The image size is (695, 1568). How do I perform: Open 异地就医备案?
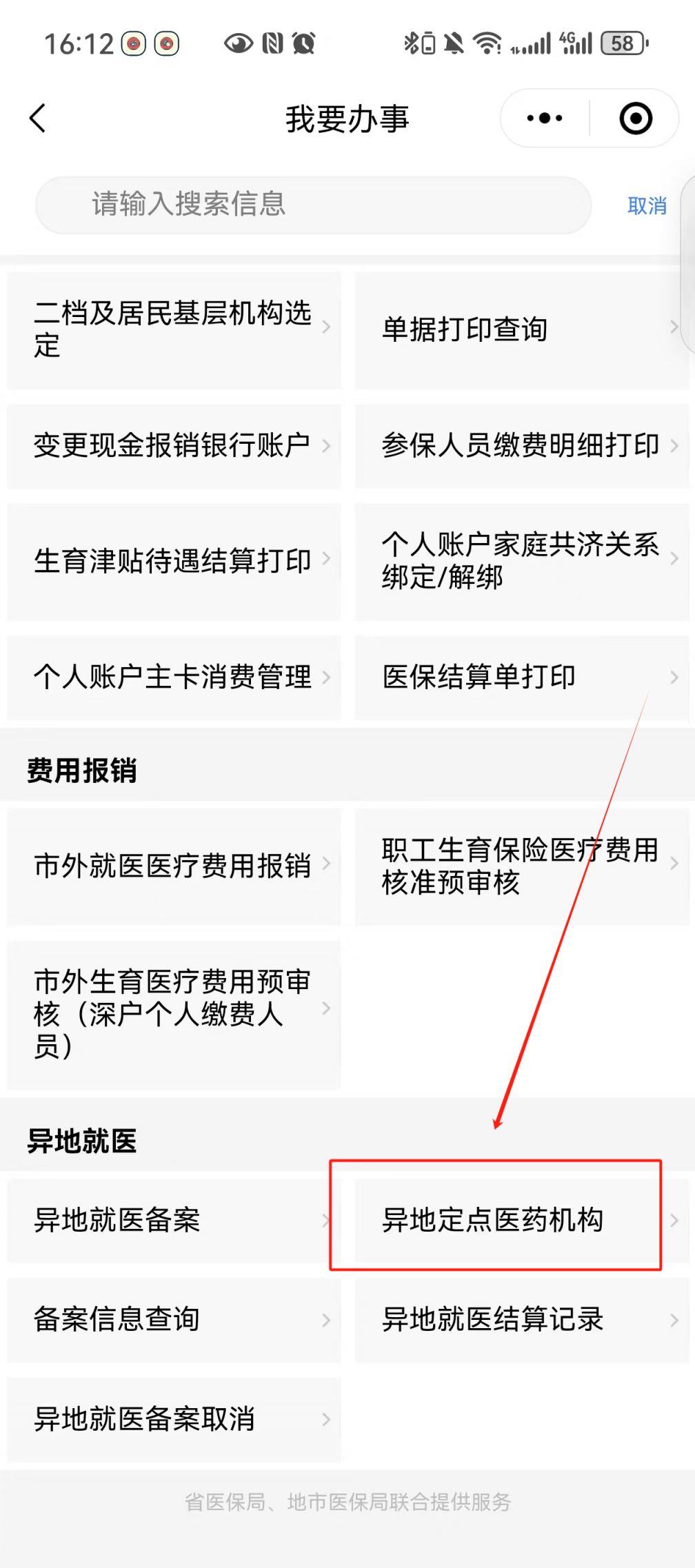click(x=174, y=1220)
